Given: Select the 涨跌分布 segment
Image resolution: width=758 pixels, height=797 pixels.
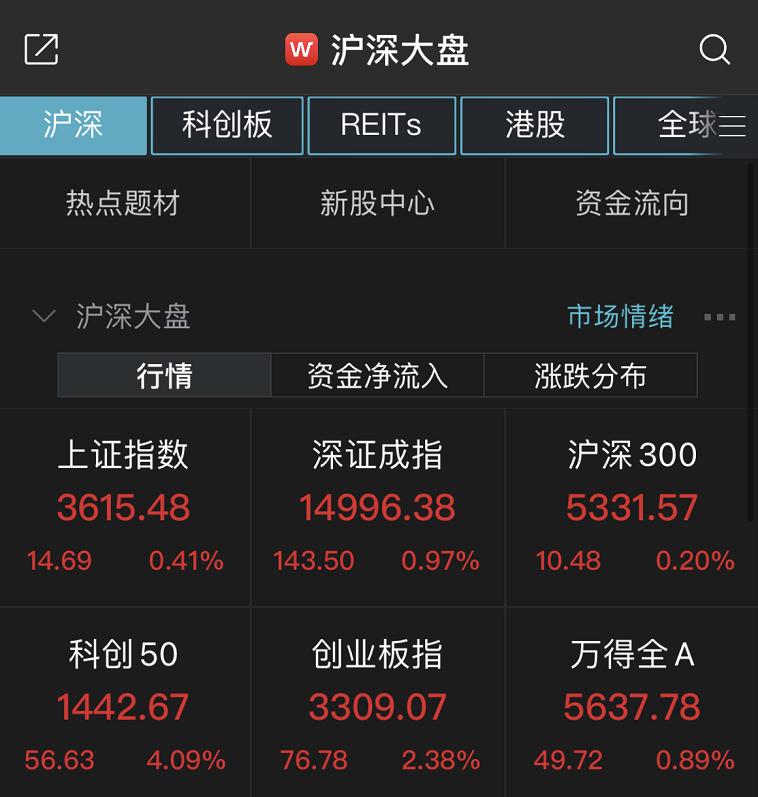Looking at the screenshot, I should [590, 376].
